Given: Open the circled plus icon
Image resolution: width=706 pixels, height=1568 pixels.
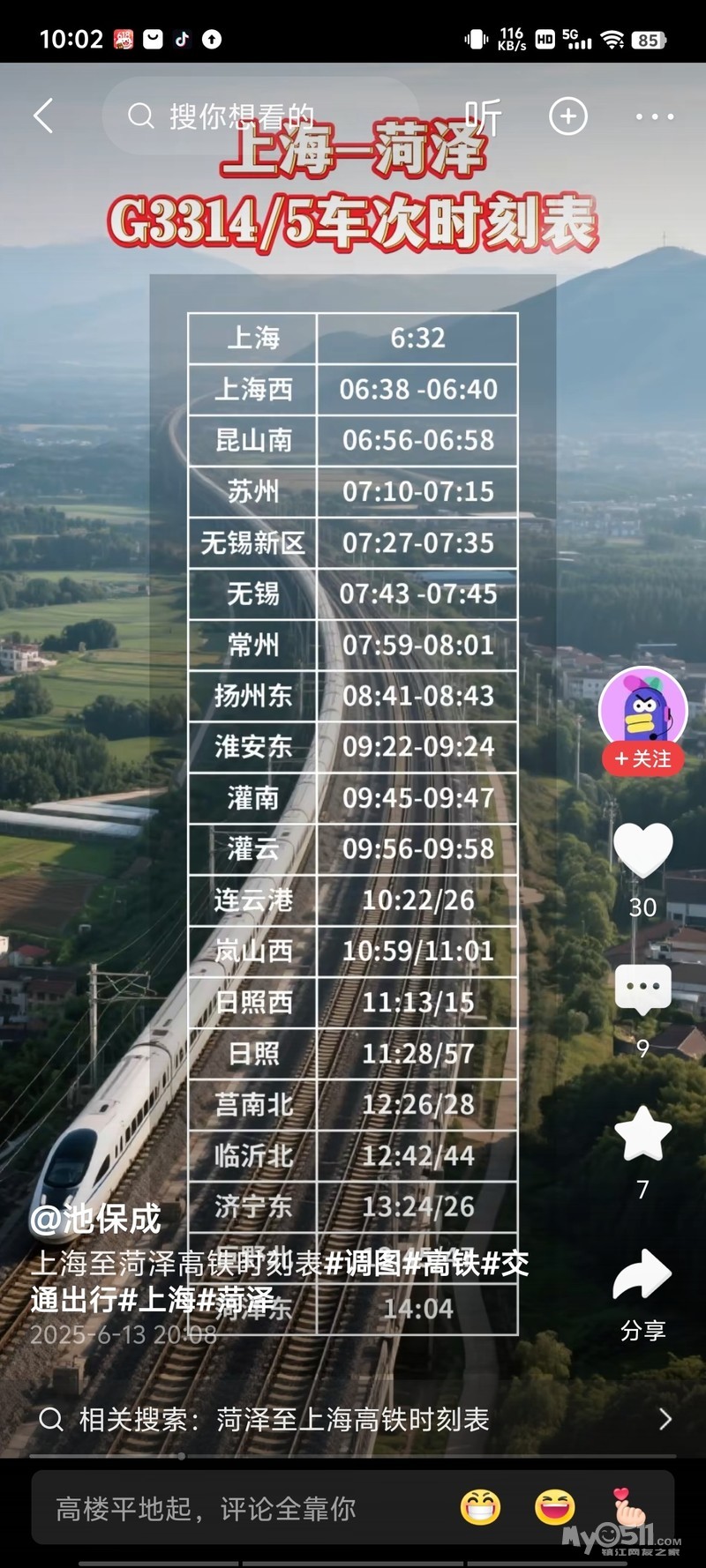Looking at the screenshot, I should [568, 116].
